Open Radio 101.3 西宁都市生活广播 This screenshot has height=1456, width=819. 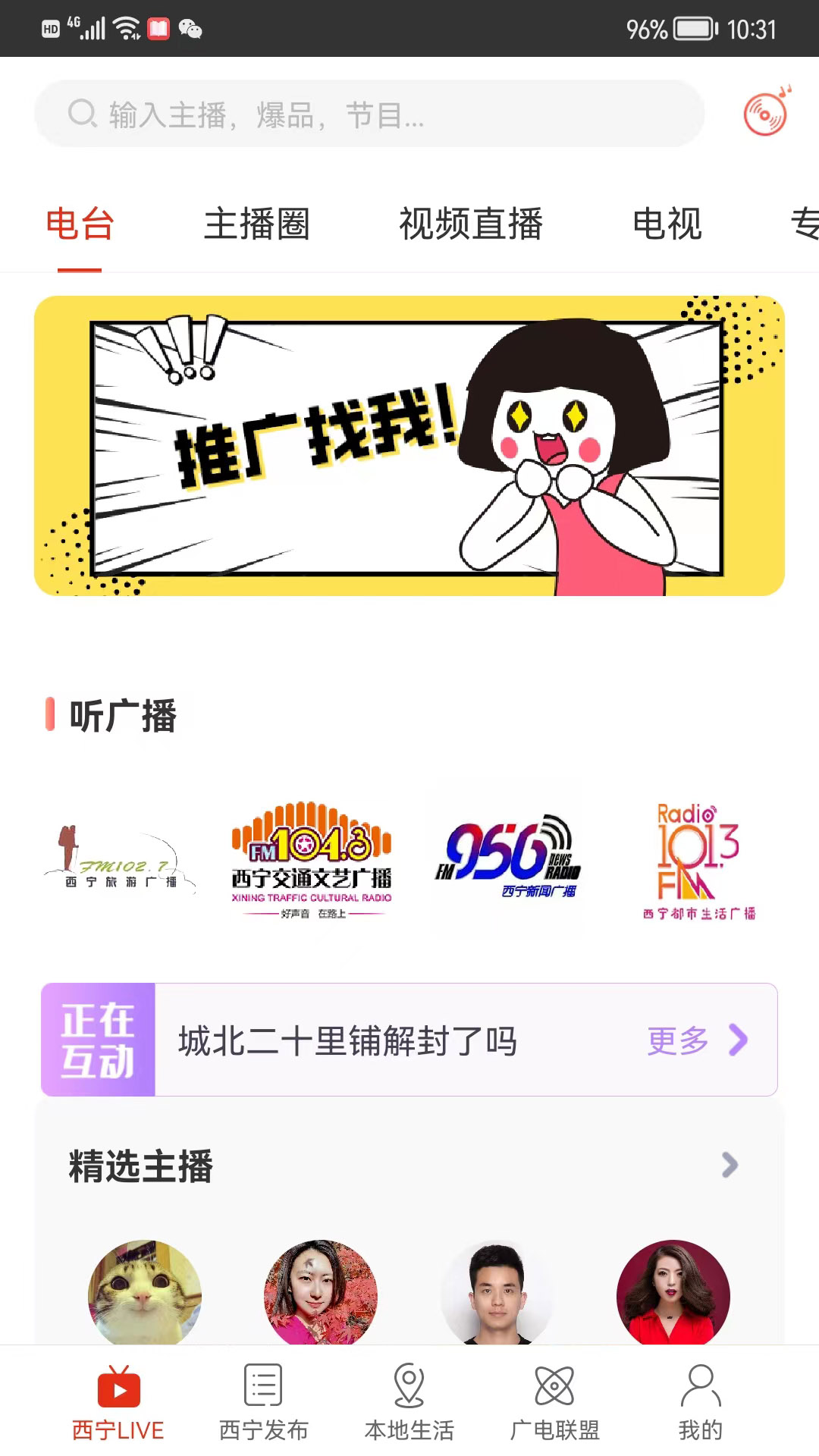pyautogui.click(x=698, y=861)
